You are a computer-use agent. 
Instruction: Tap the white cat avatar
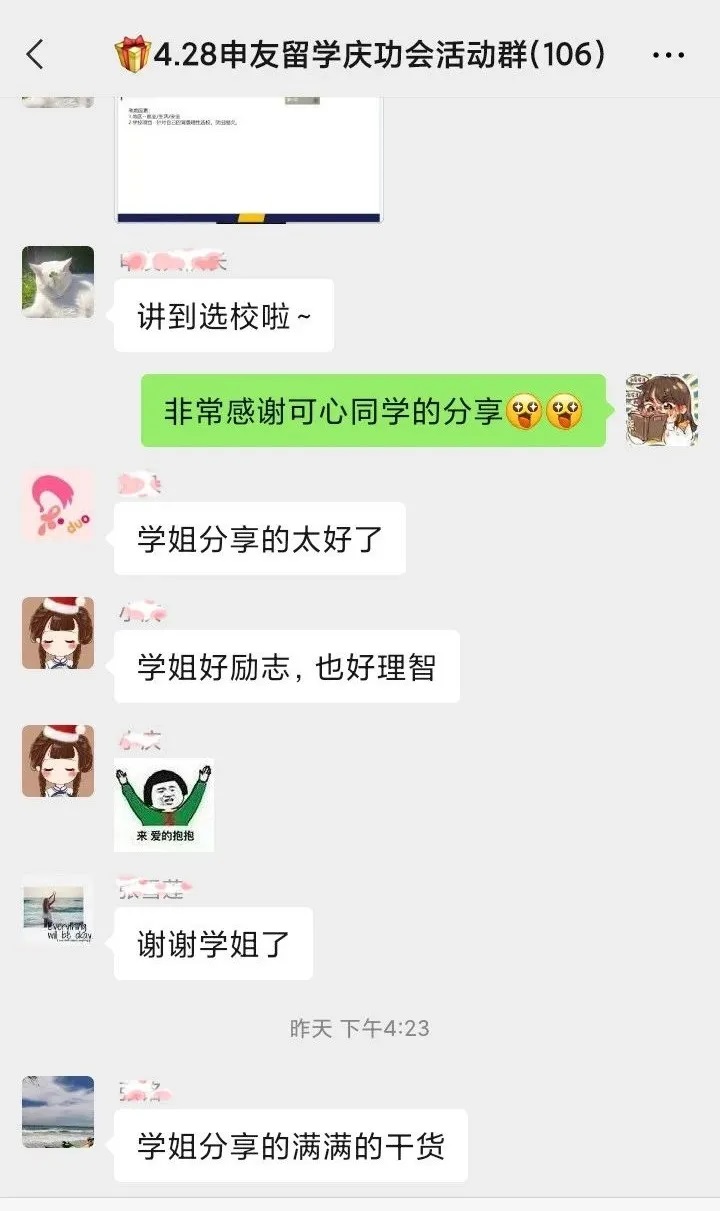click(x=58, y=282)
